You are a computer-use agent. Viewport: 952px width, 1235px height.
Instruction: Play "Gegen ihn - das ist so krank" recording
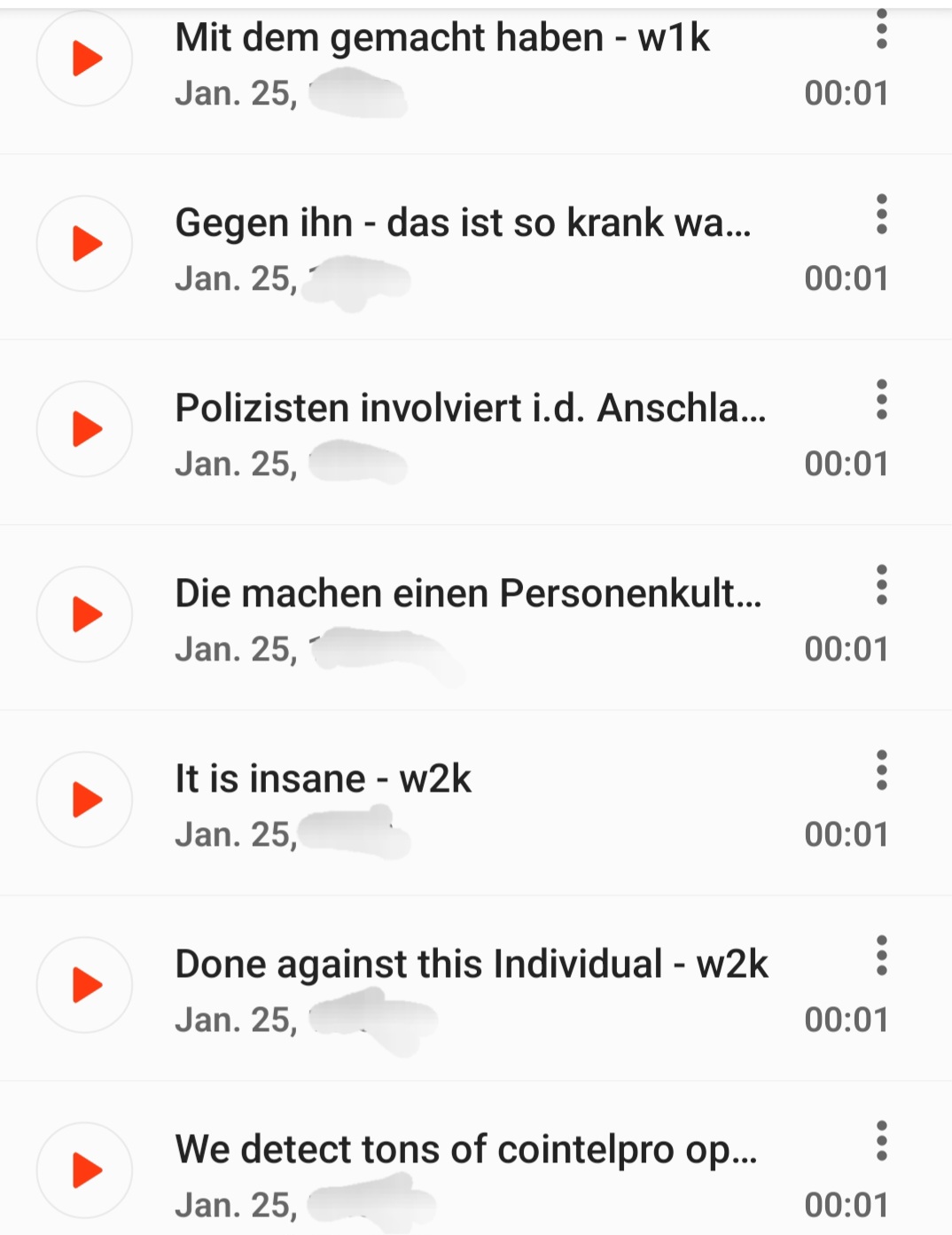pyautogui.click(x=85, y=244)
